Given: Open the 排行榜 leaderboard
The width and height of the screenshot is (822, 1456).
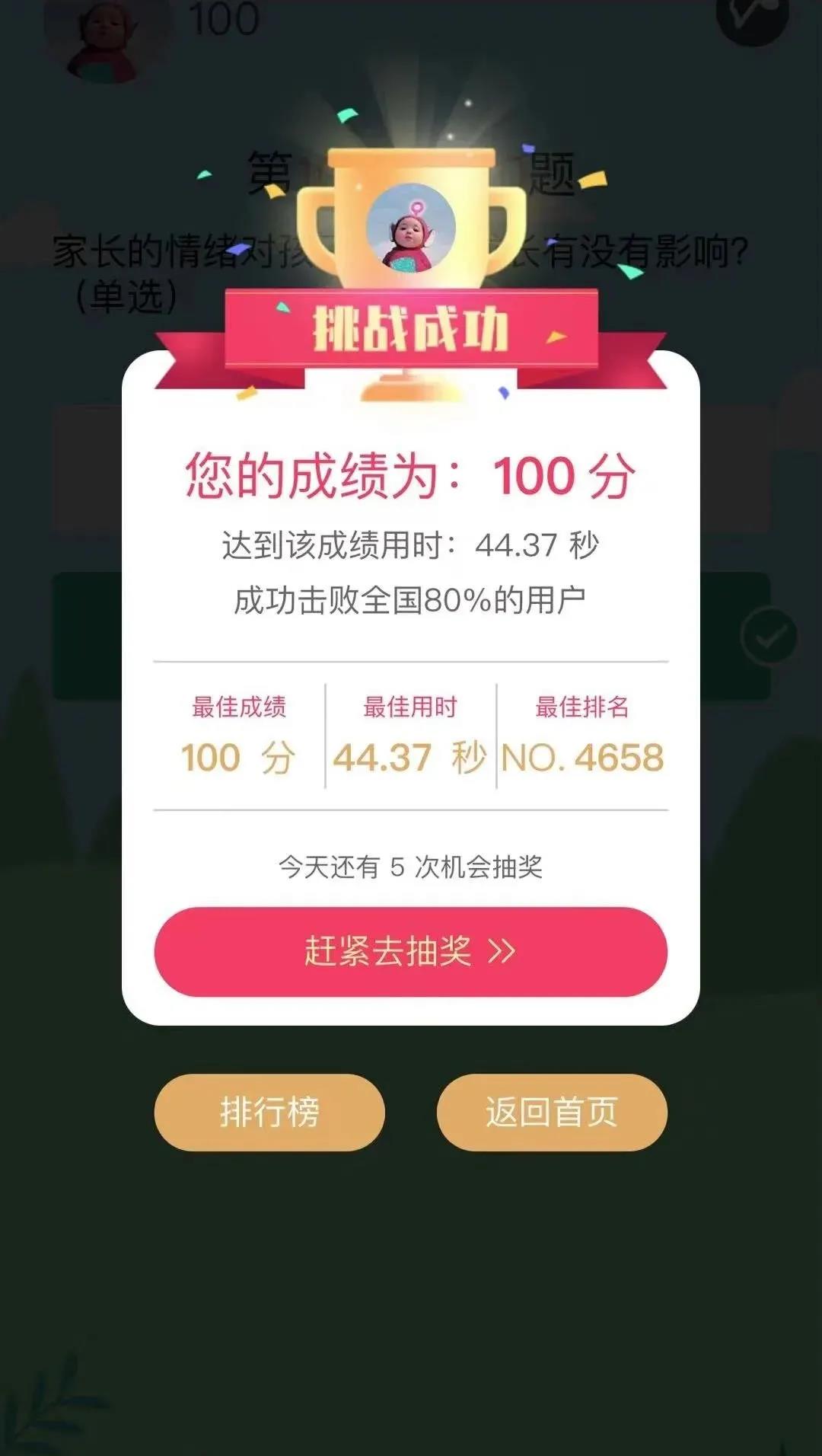Looking at the screenshot, I should pyautogui.click(x=269, y=1112).
